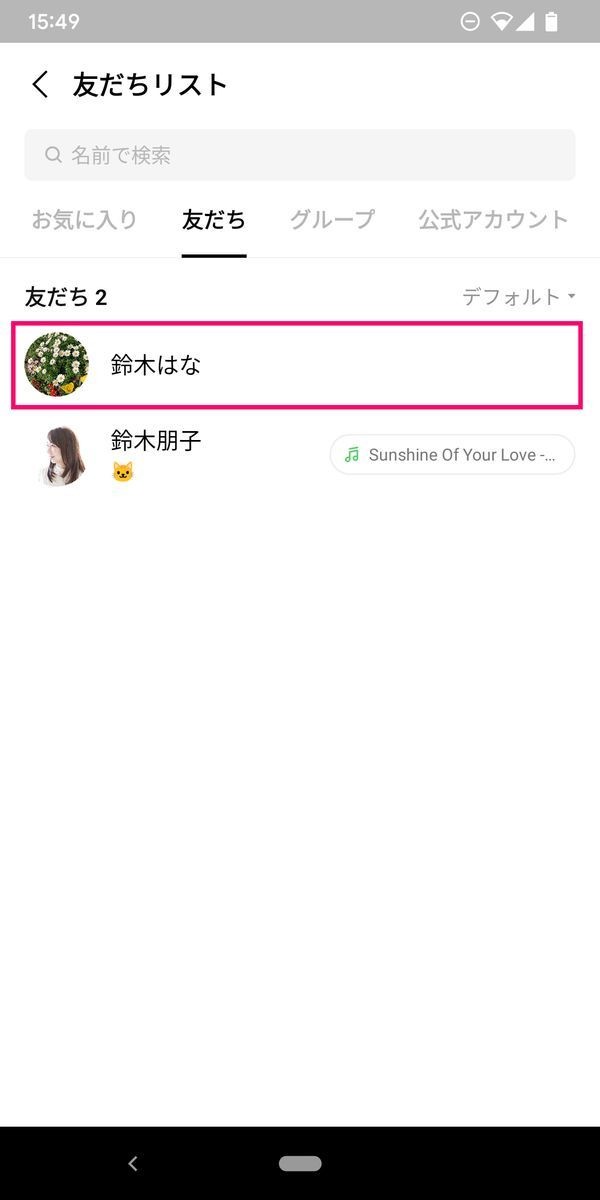Go back from the 友だちリスト screen

(x=40, y=85)
